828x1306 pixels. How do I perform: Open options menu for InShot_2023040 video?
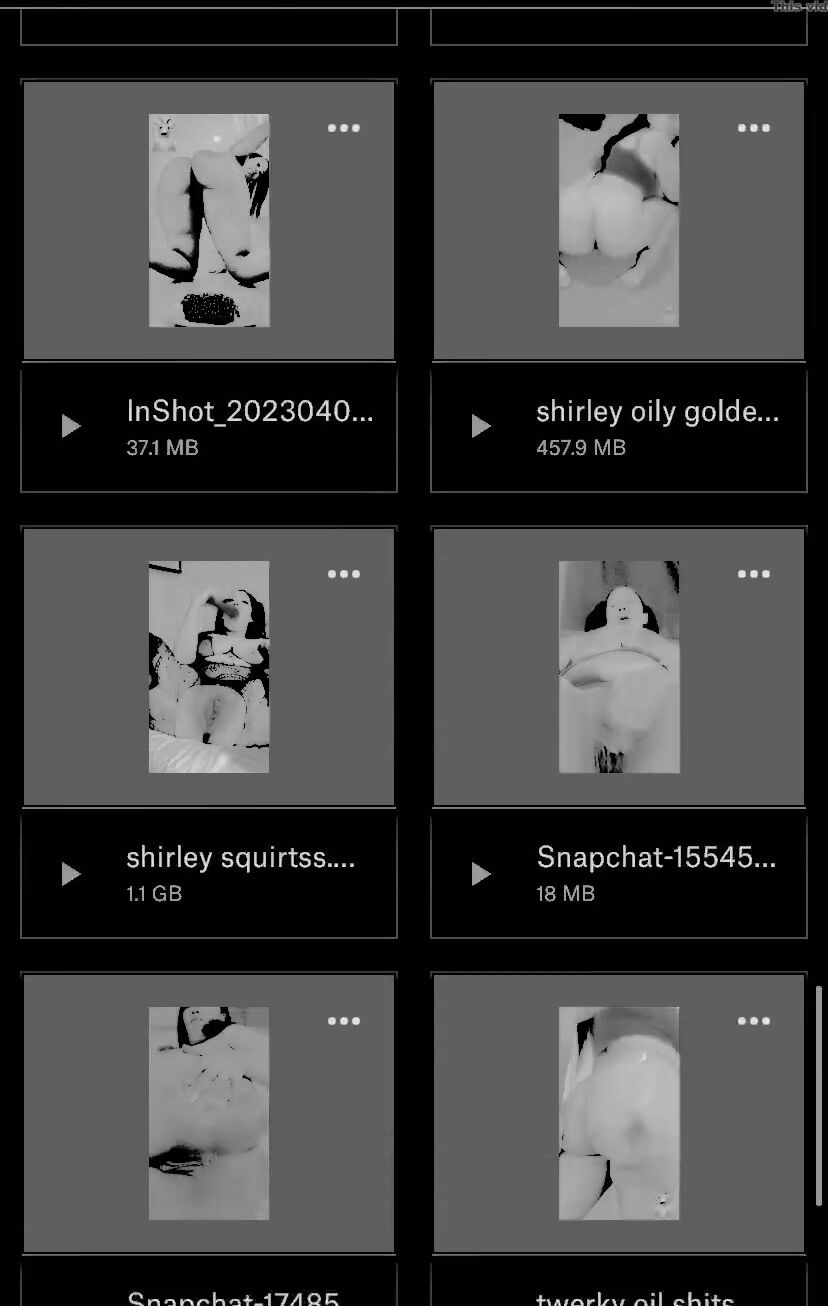click(x=343, y=128)
